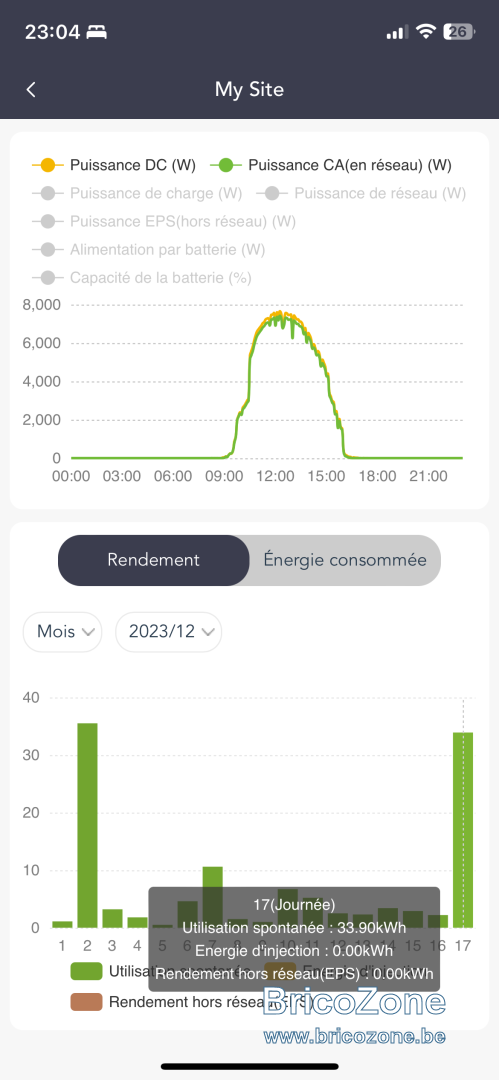
Task: Open the Mois period dropdown
Action: coord(63,632)
